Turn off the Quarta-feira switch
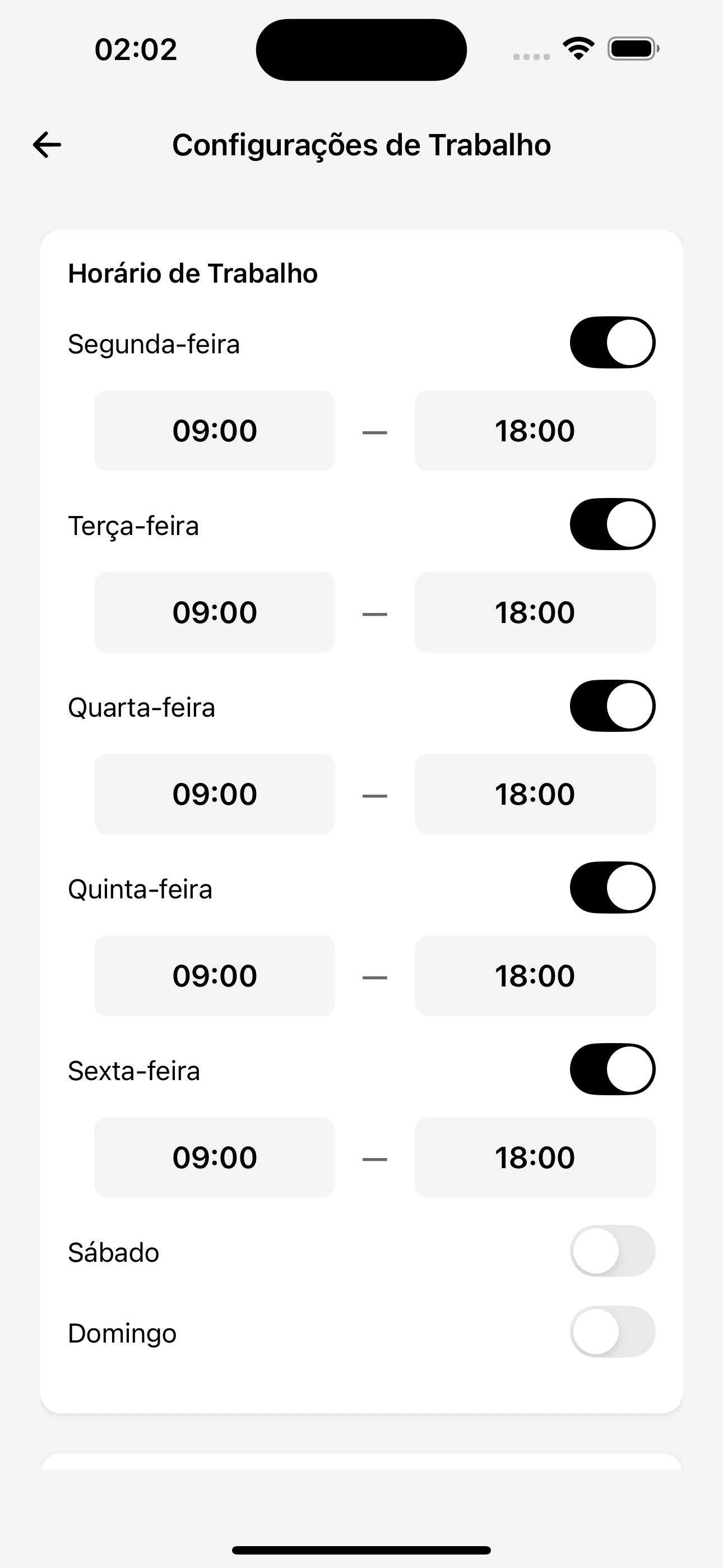The height and width of the screenshot is (1568, 723). pyautogui.click(x=611, y=705)
